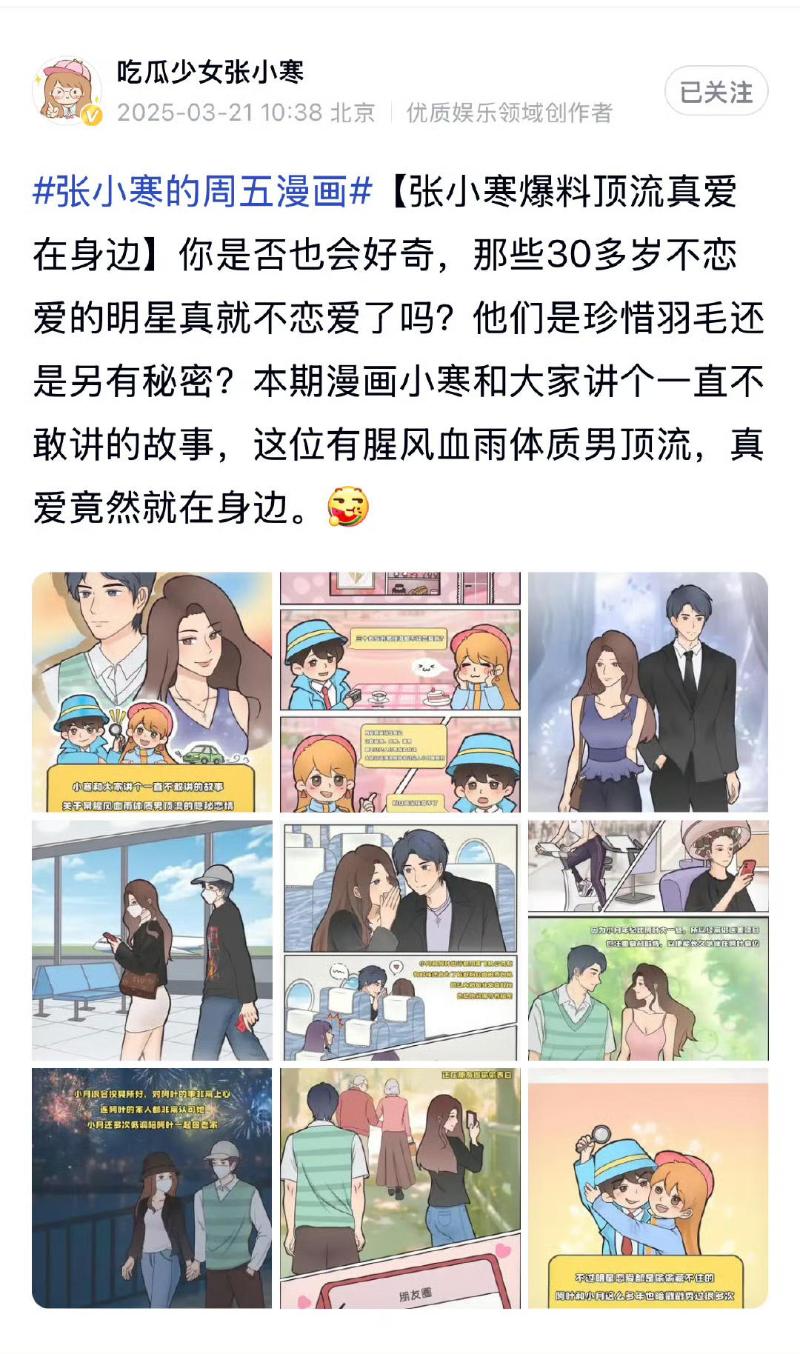Screen dimensions: 800x1354
Task: Open image of woman photographing elderly couple
Action: (400, 1188)
